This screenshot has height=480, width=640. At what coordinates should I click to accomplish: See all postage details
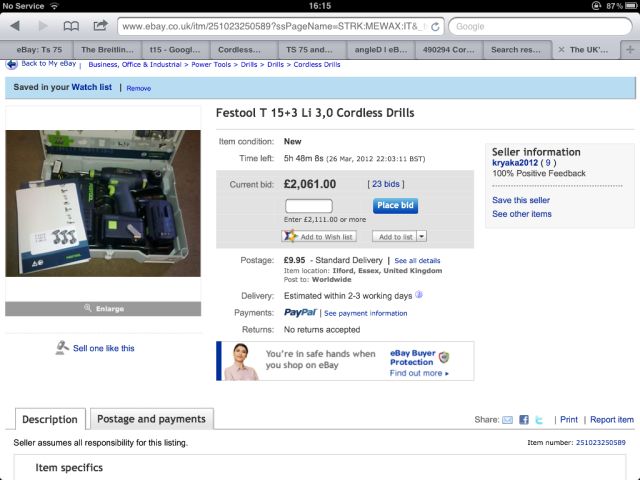417,260
